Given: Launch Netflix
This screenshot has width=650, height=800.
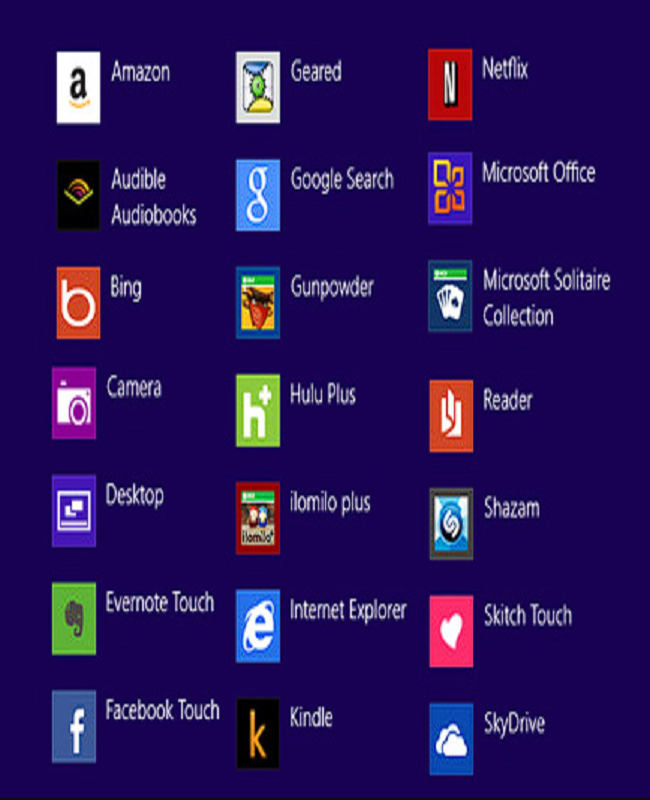Looking at the screenshot, I should (x=450, y=85).
